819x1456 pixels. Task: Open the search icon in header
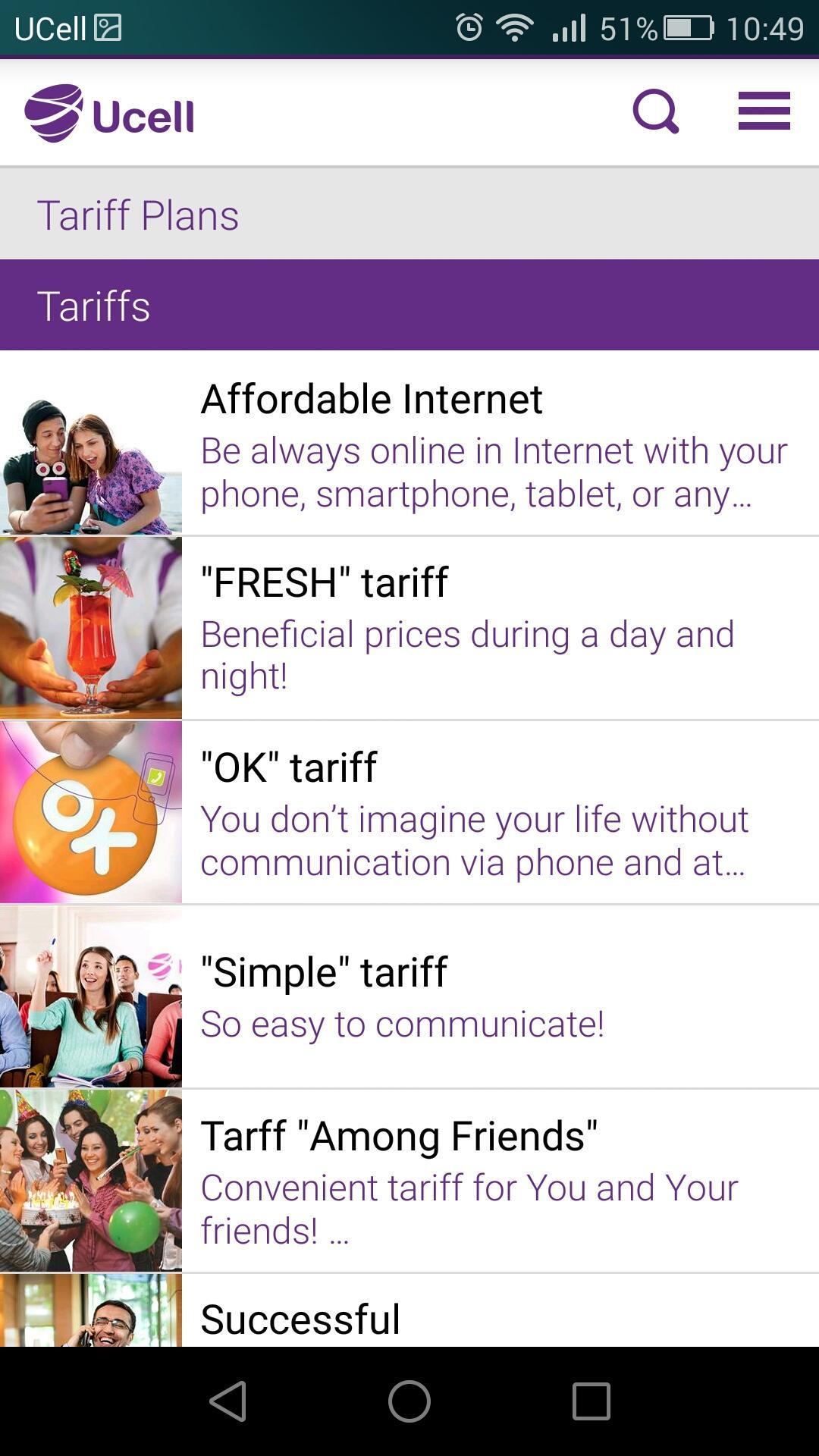click(656, 112)
